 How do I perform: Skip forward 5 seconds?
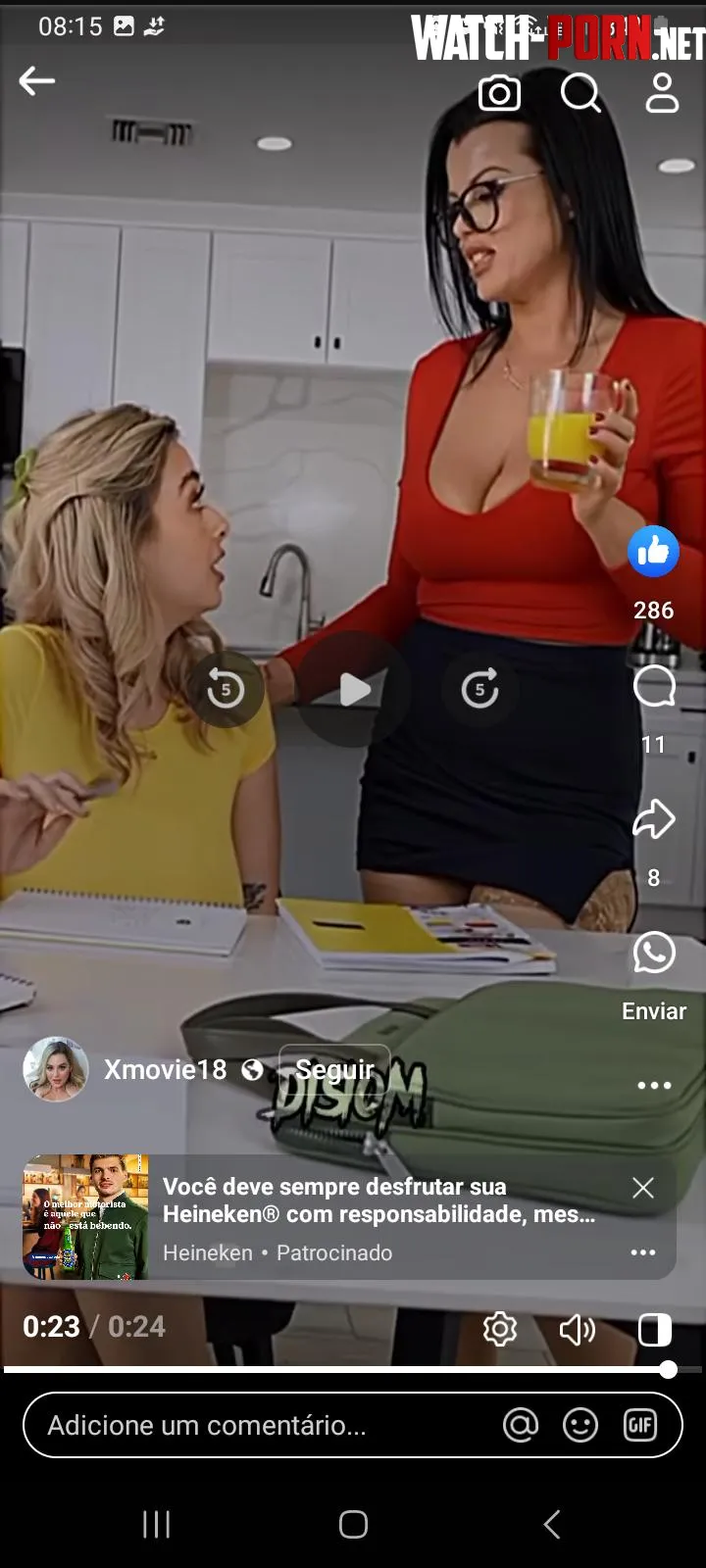pyautogui.click(x=479, y=689)
